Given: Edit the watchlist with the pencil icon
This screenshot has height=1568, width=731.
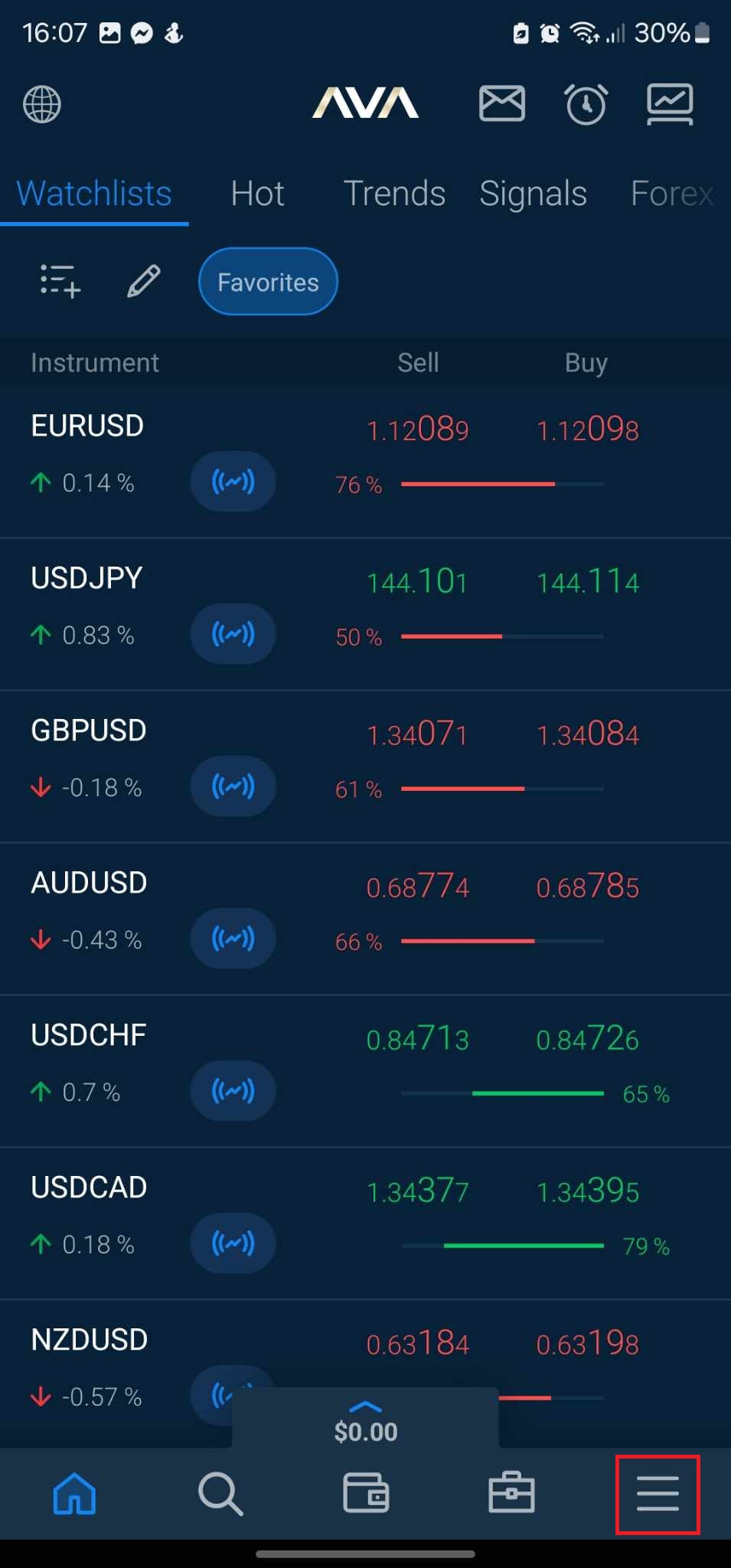Looking at the screenshot, I should 143,281.
